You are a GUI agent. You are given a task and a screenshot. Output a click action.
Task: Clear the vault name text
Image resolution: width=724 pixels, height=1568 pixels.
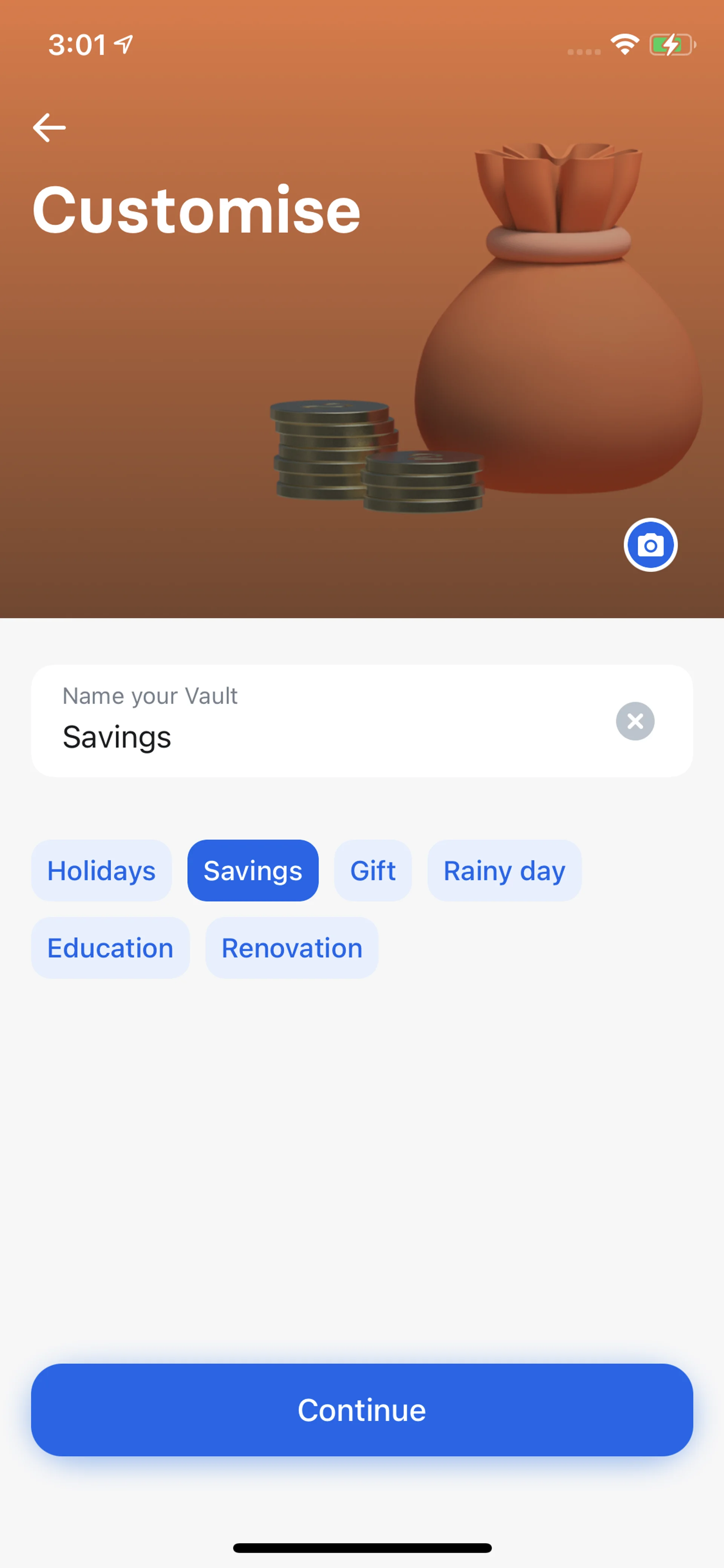pyautogui.click(x=635, y=721)
